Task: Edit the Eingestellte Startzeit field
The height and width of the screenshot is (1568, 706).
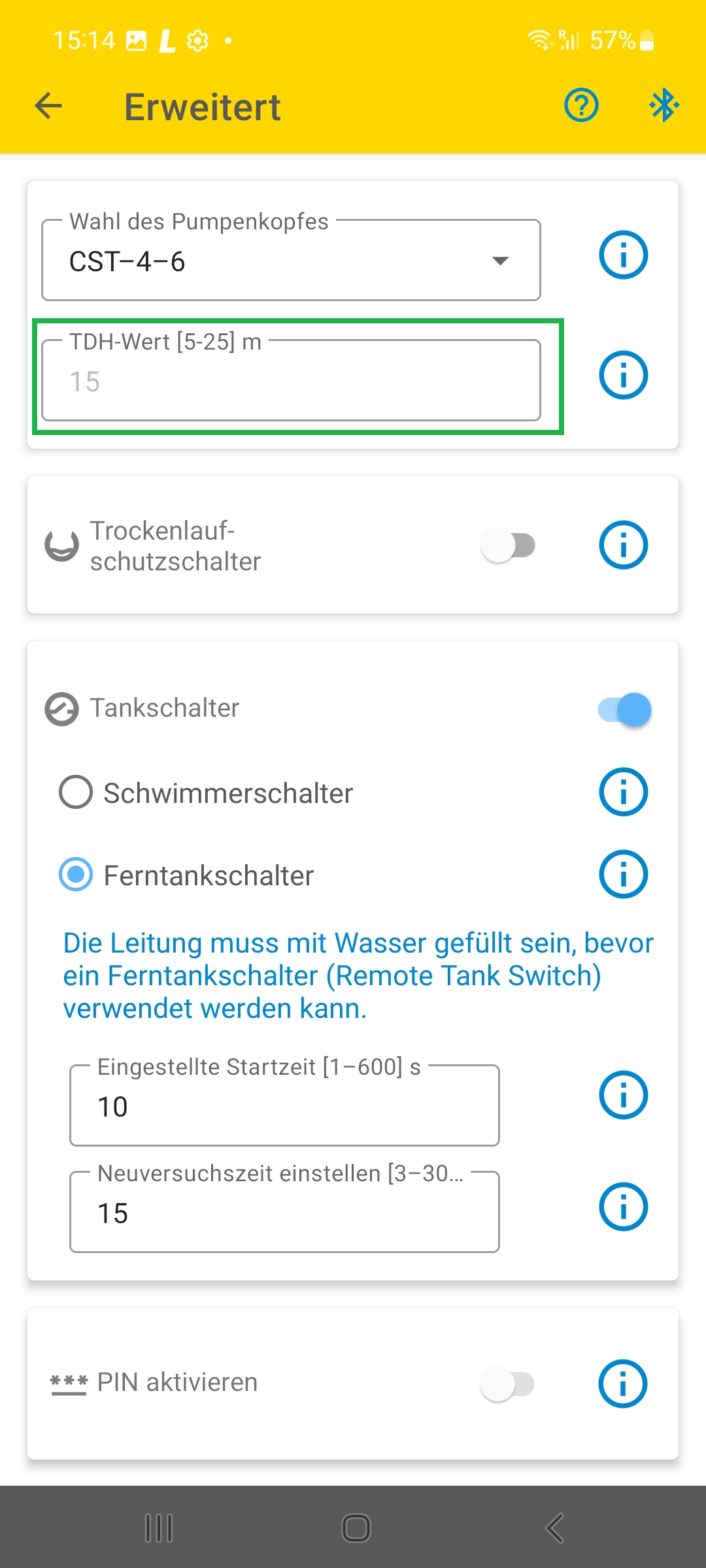Action: [x=284, y=1106]
